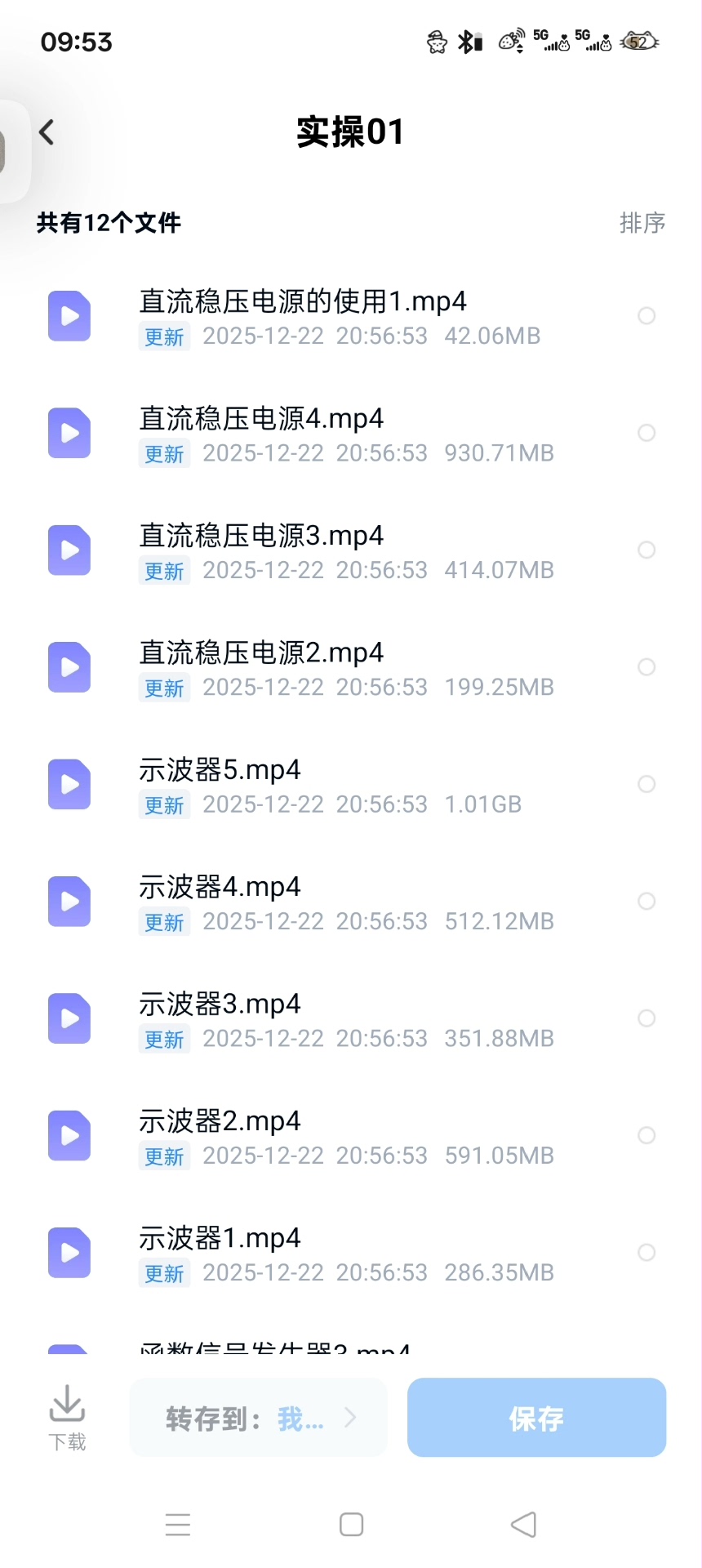Screen dimensions: 702x1568
Task: Choose the 转存到 destination folder
Action: (x=258, y=1418)
